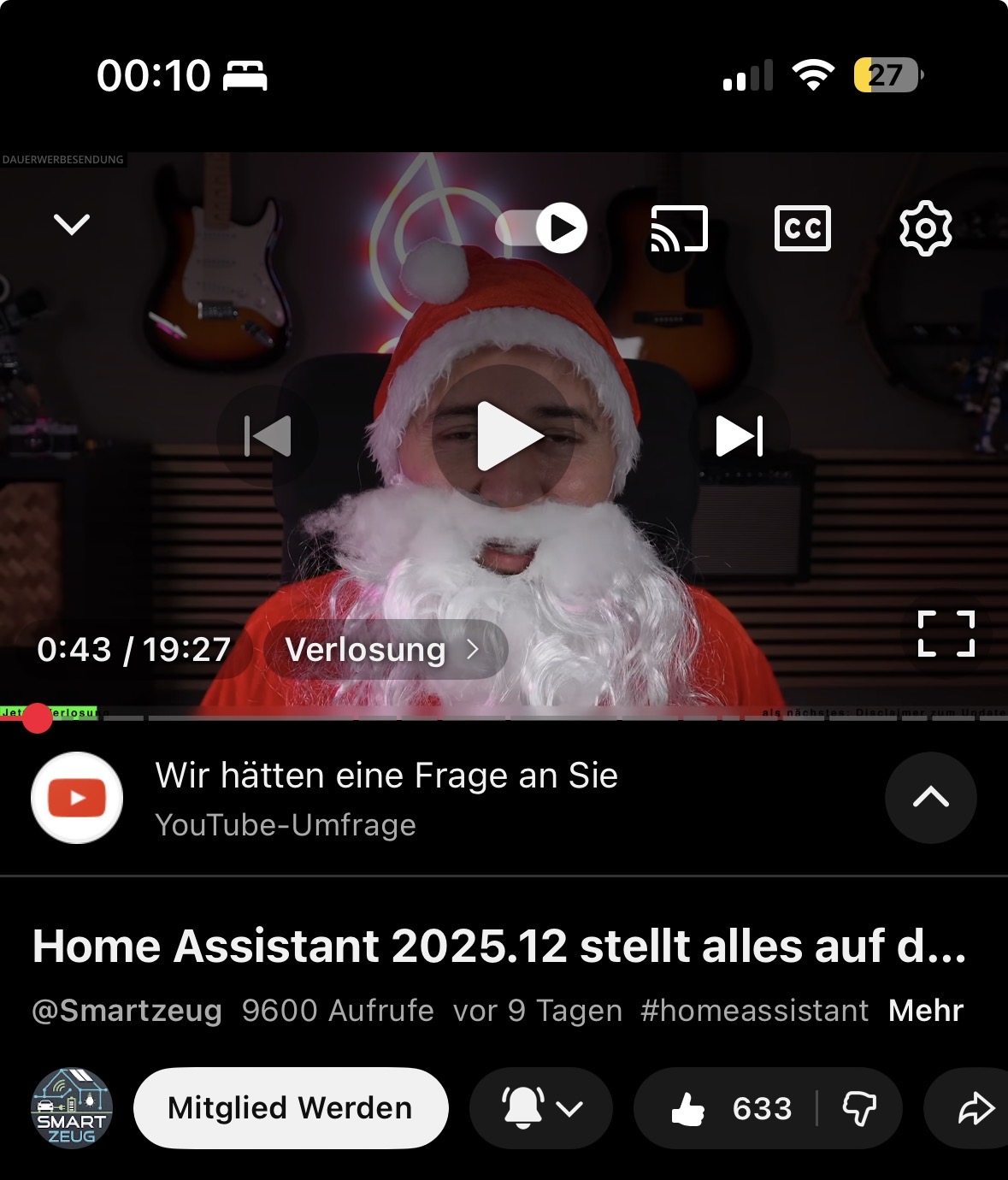This screenshot has height=1180, width=1008.
Task: Share this video
Action: 975,1109
